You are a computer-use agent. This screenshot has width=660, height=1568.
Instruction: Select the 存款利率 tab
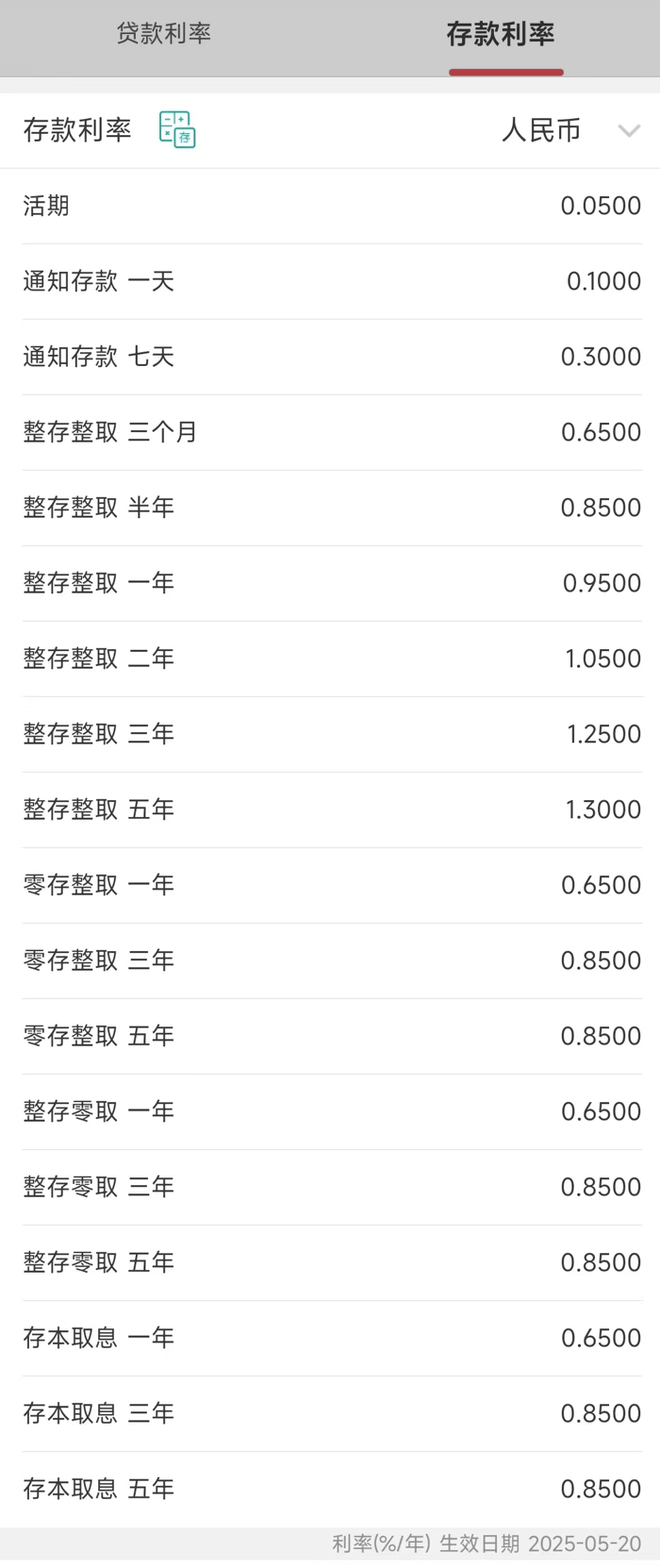(500, 35)
